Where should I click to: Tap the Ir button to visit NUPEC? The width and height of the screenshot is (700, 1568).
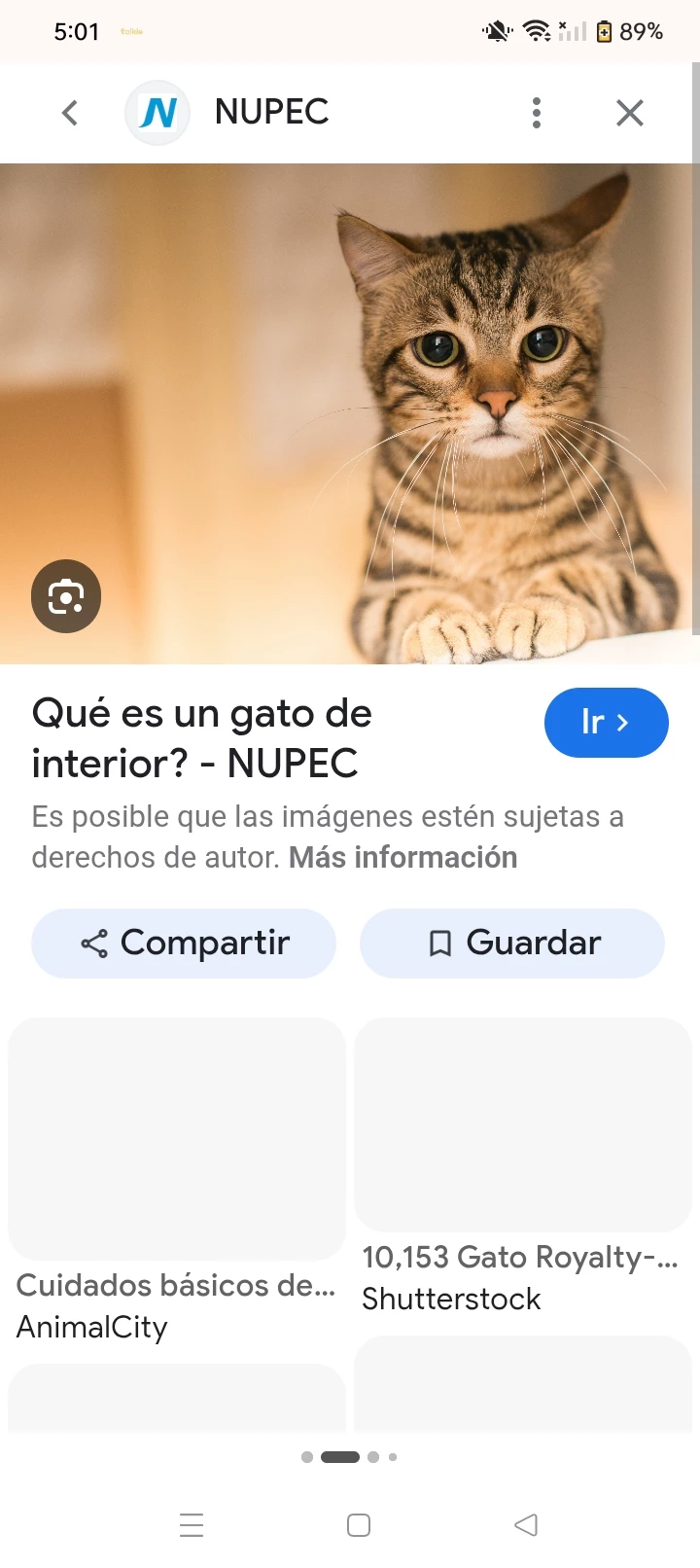[x=606, y=723]
